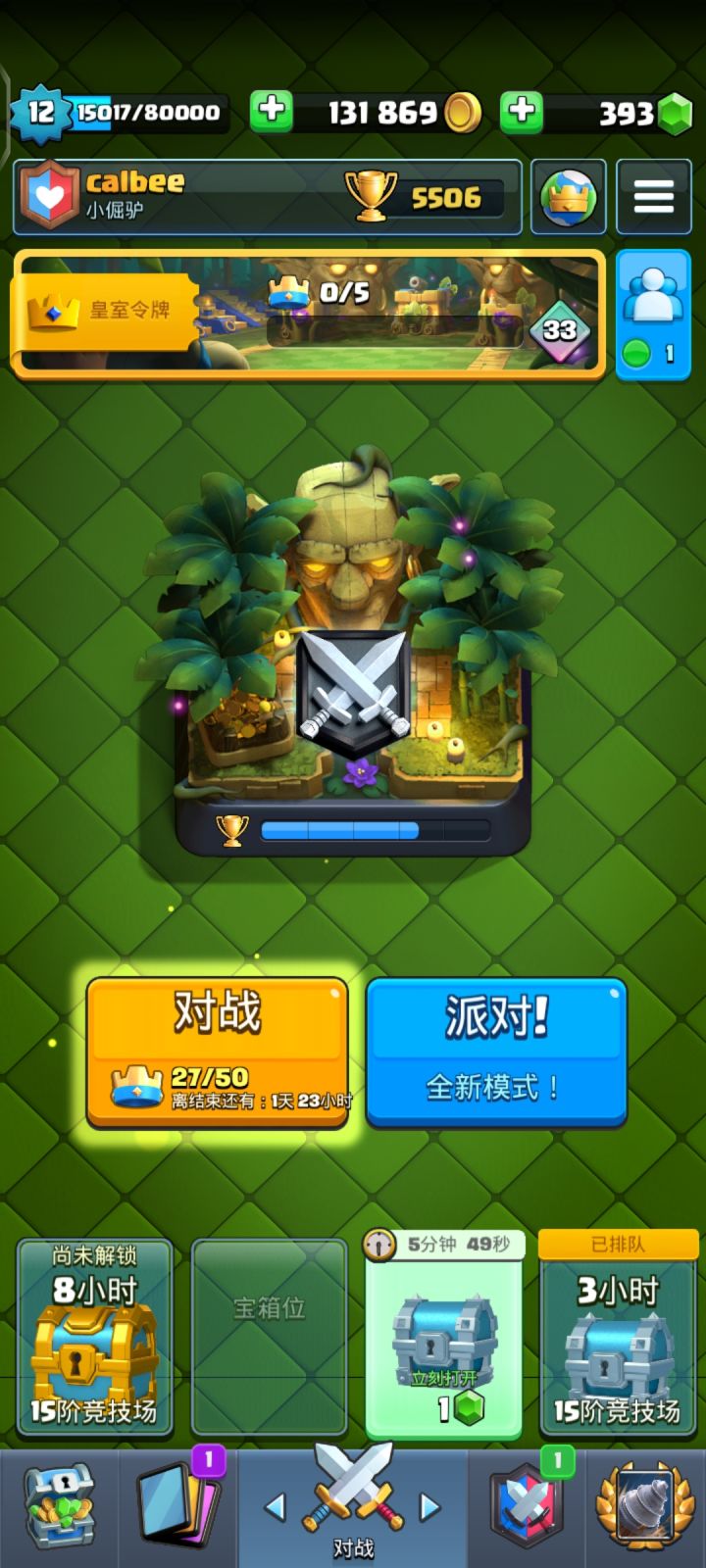Screen dimensions: 706x1568
Task: Open the friends panel showing 1 online
Action: tap(653, 312)
